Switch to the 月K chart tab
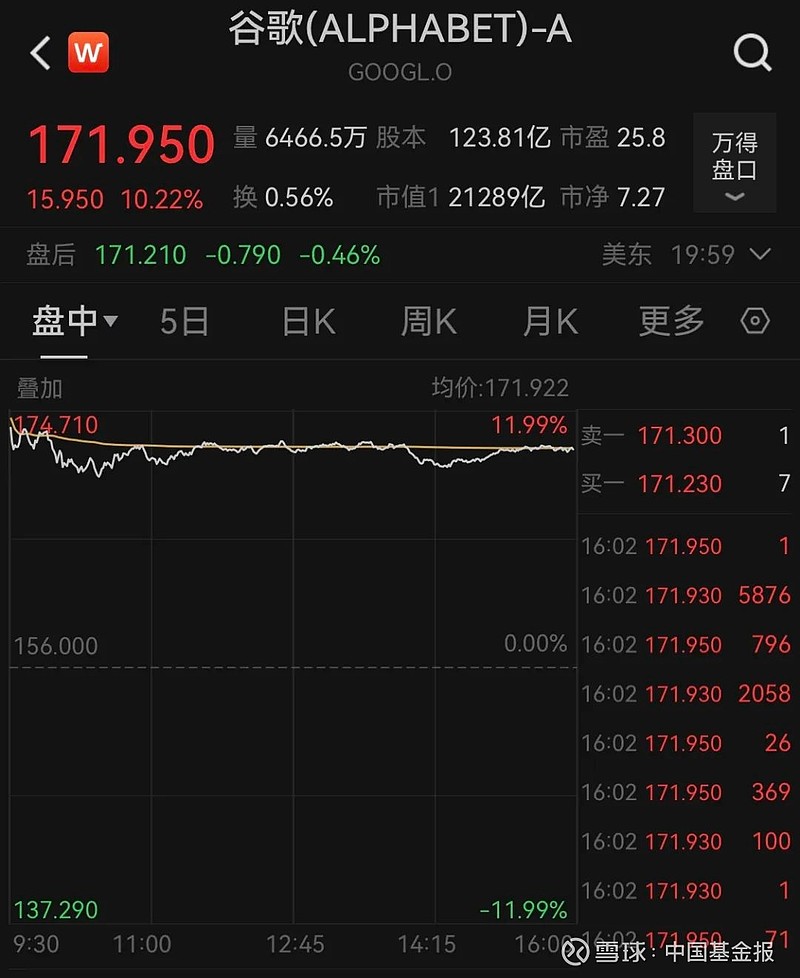The height and width of the screenshot is (978, 800). pyautogui.click(x=550, y=322)
